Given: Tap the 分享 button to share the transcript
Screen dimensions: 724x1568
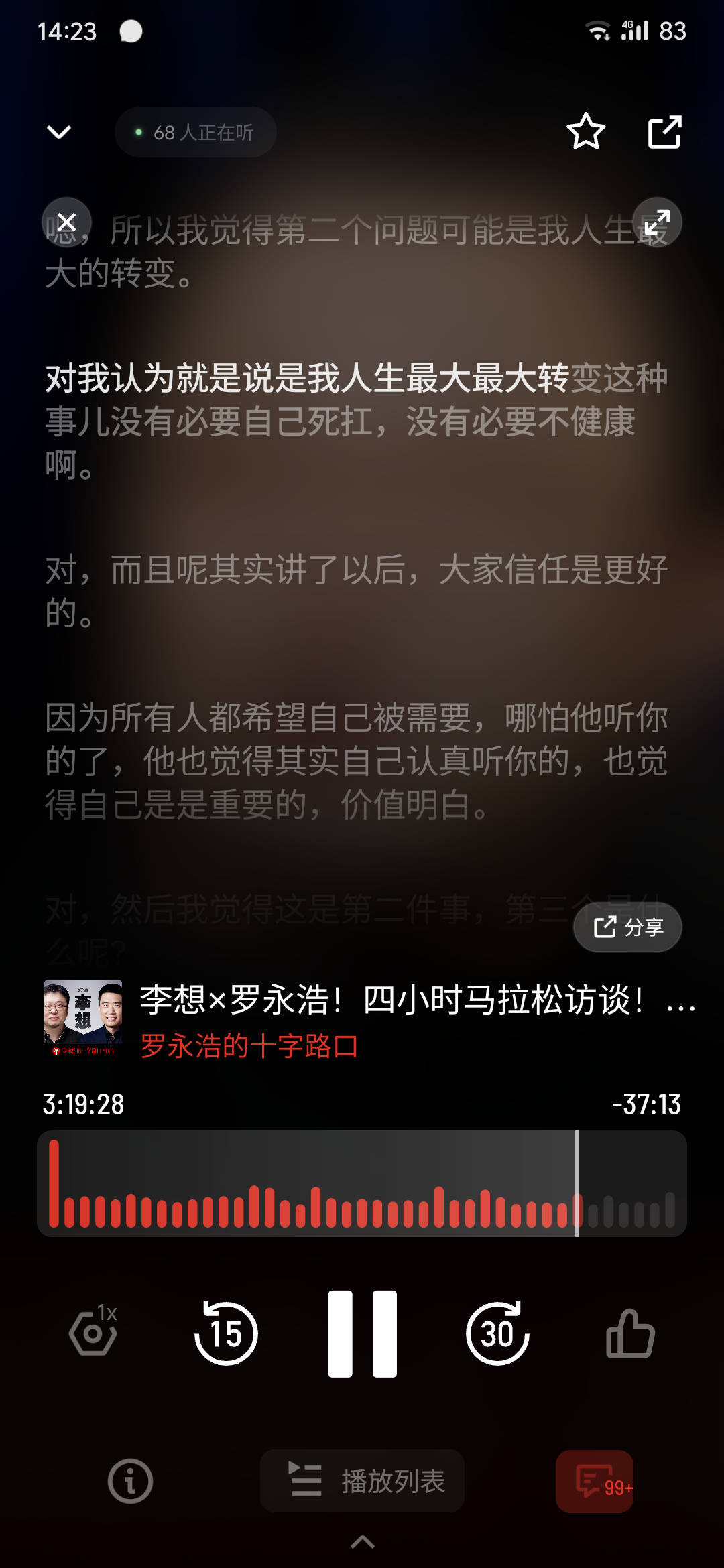Looking at the screenshot, I should click(x=627, y=927).
